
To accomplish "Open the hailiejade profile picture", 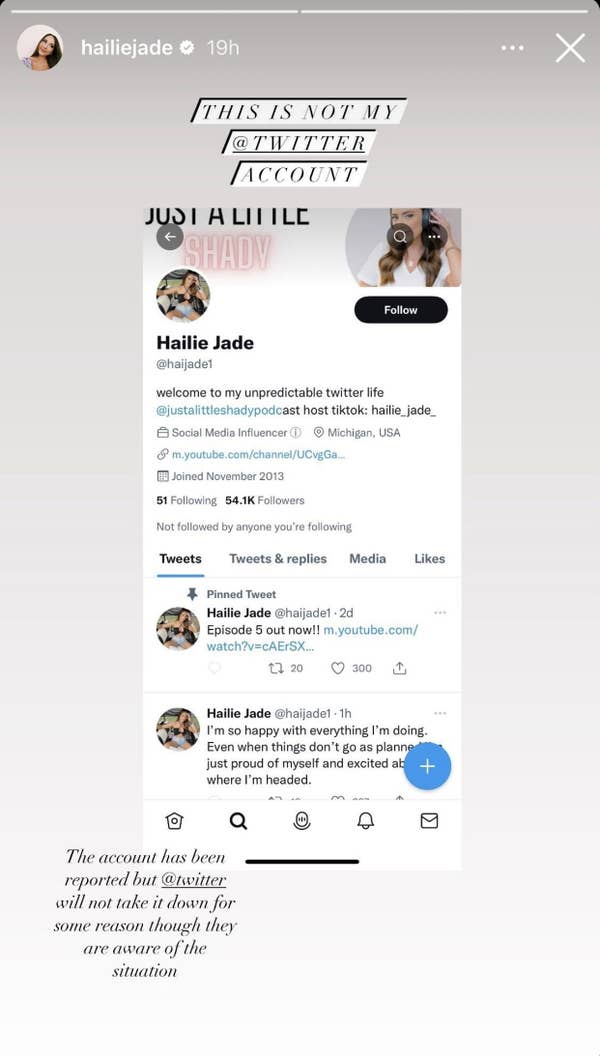I will coord(40,48).
